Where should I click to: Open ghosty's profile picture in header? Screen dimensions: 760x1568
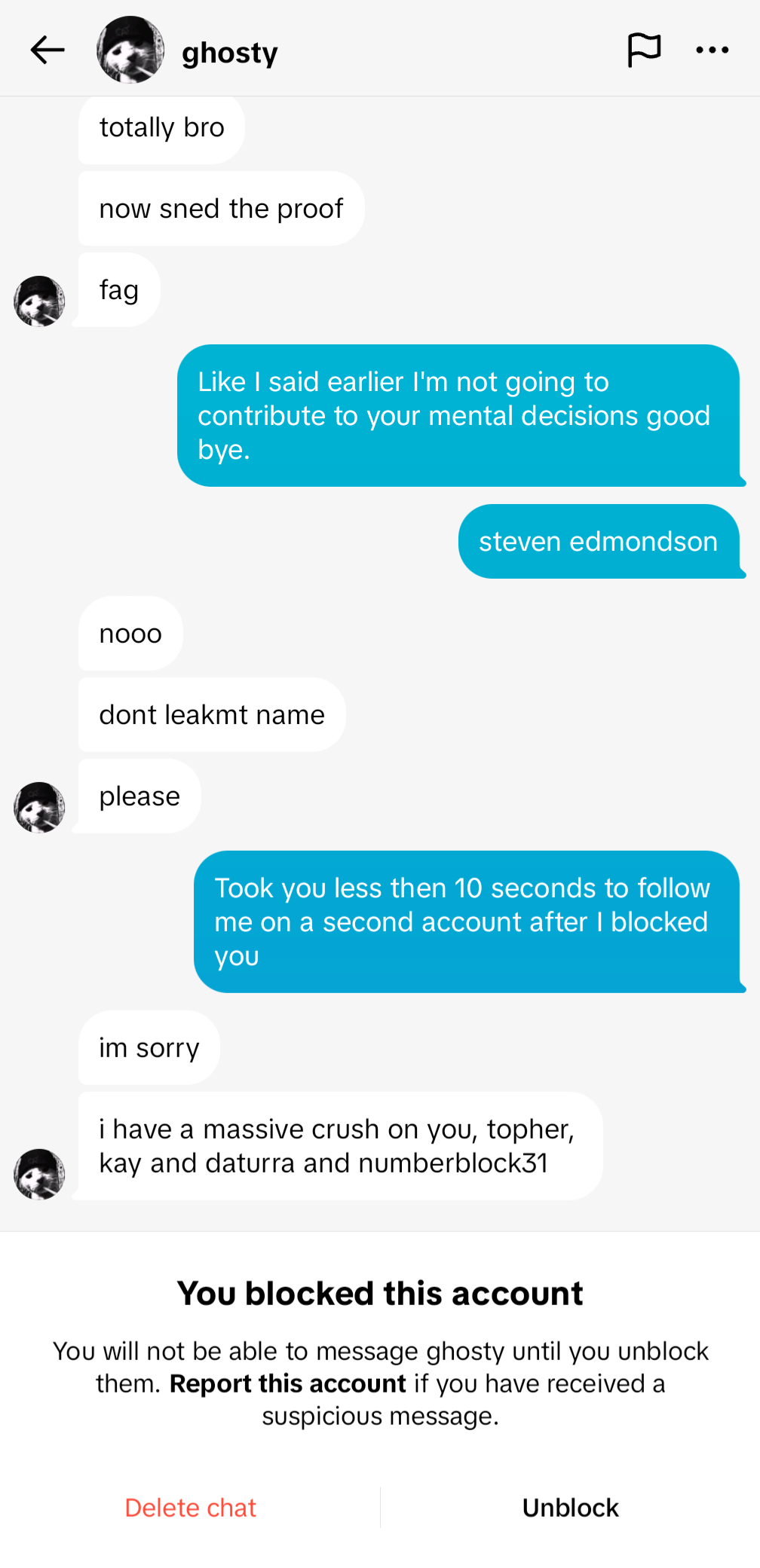[130, 50]
